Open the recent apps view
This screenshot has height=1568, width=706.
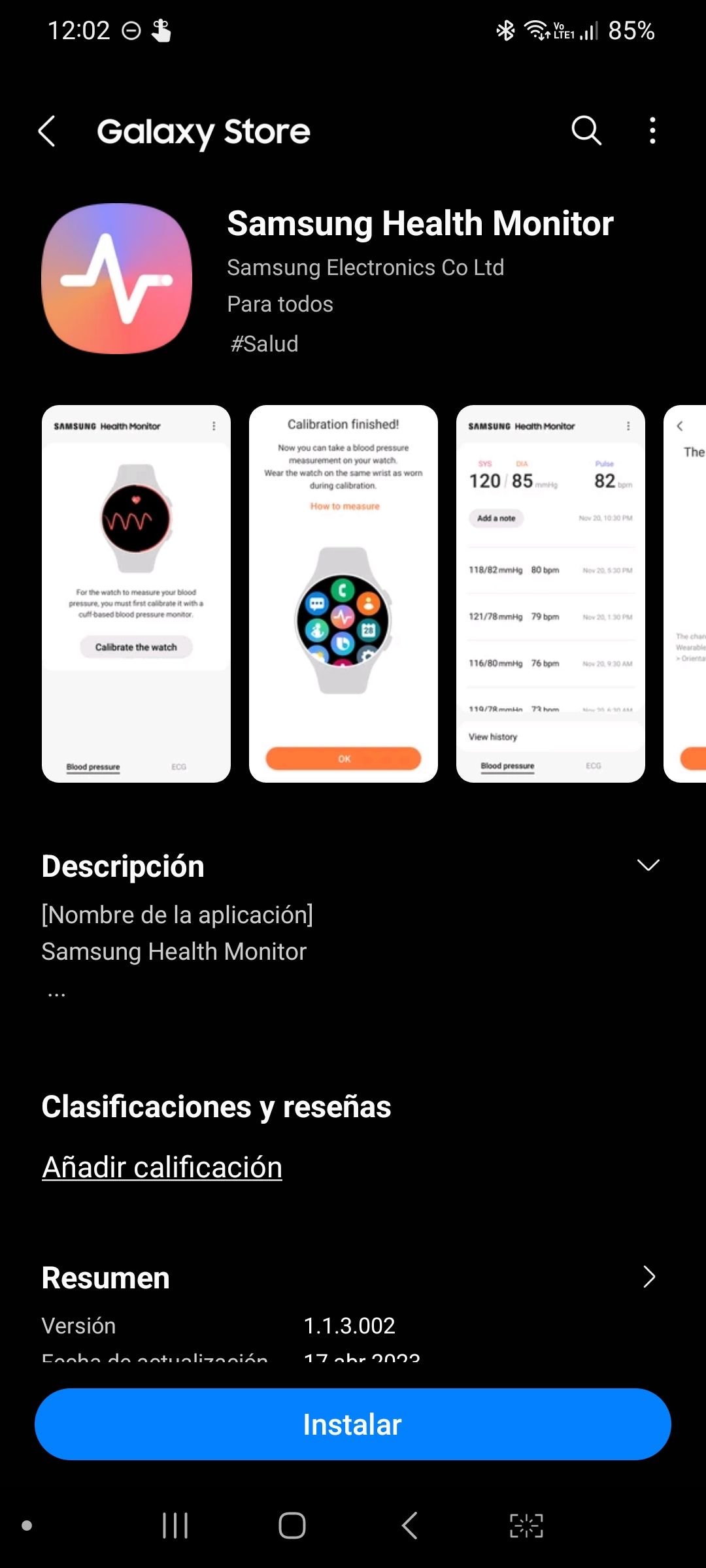point(175,1526)
